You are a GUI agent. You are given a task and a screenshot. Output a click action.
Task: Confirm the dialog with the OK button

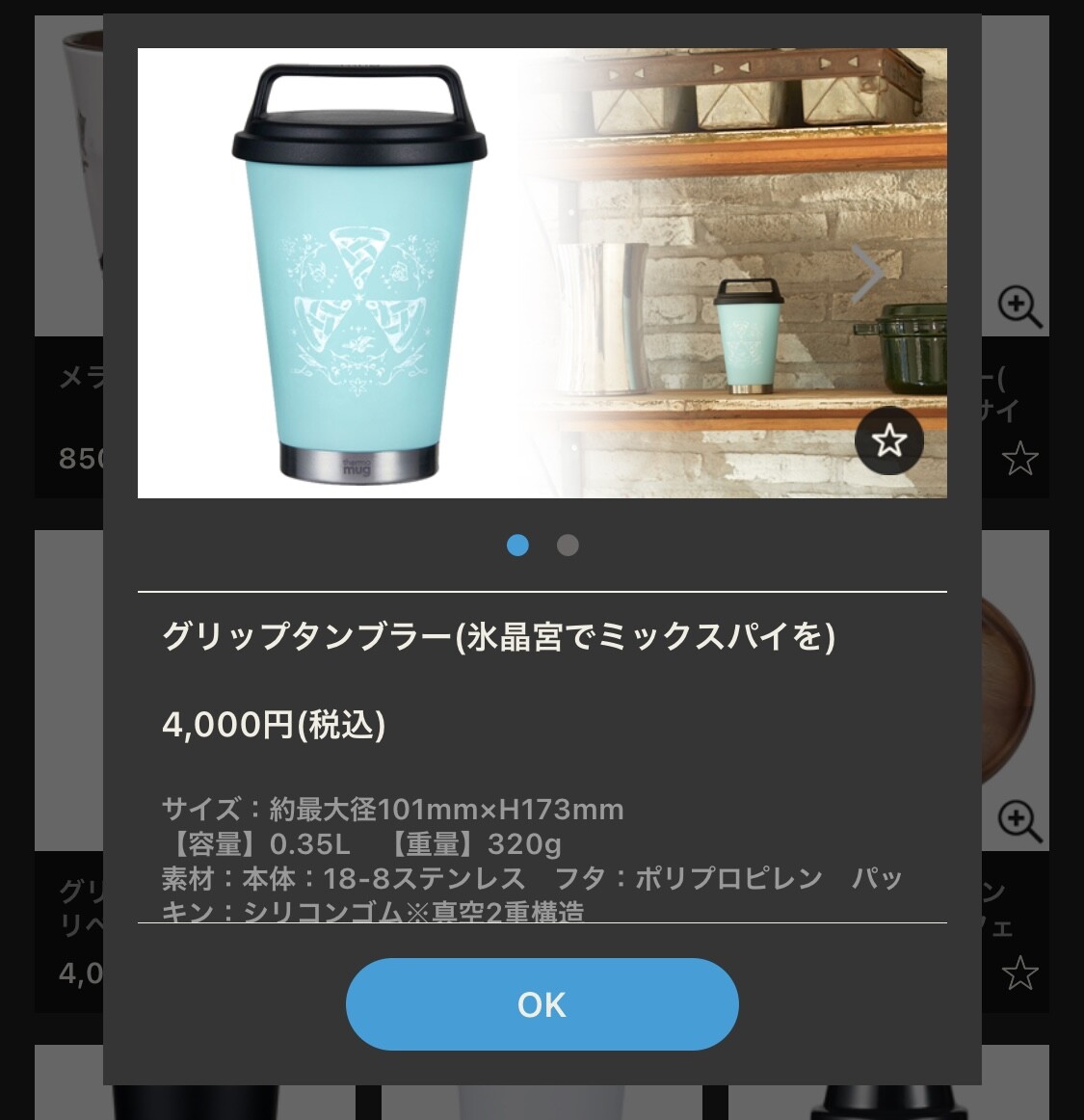542,1004
